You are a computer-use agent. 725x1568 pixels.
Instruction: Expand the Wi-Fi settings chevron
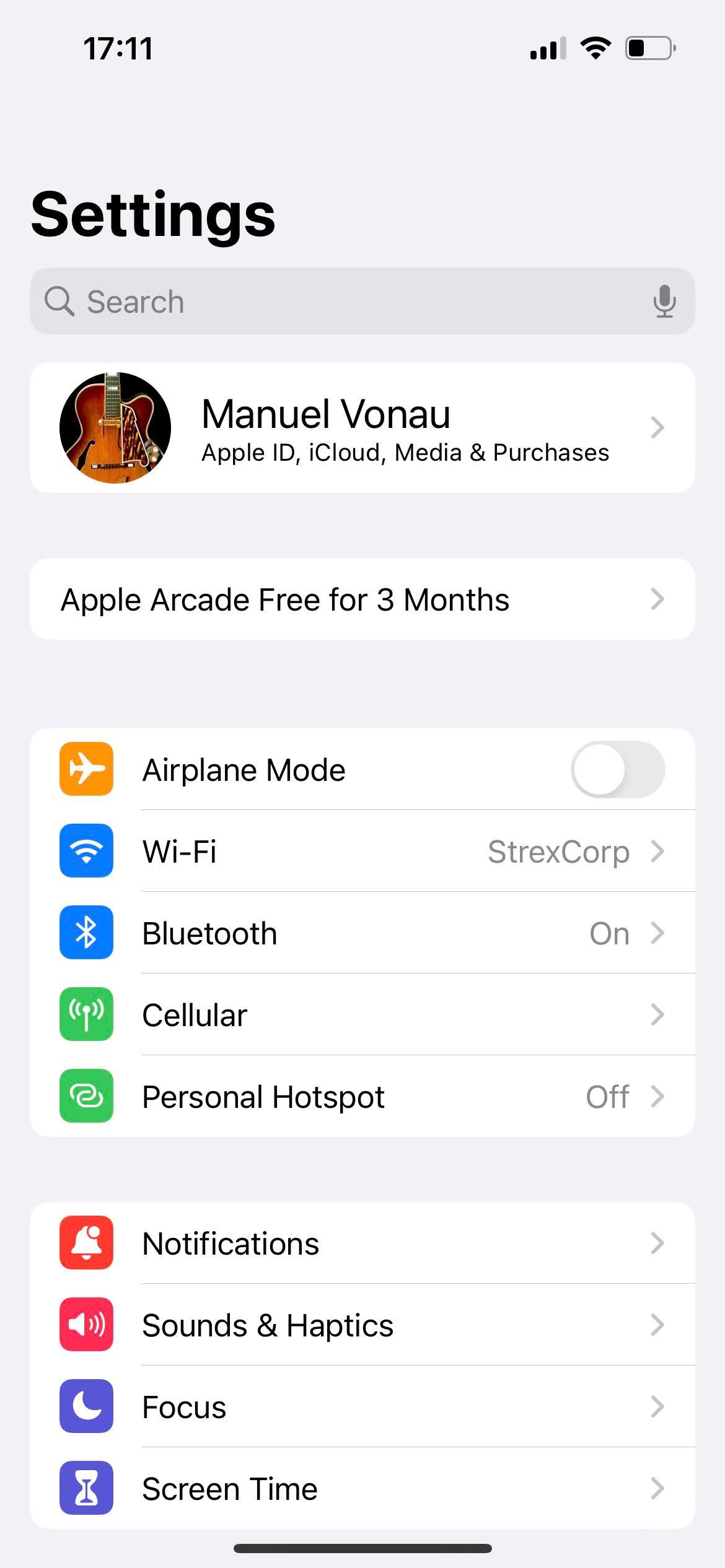[x=658, y=852]
